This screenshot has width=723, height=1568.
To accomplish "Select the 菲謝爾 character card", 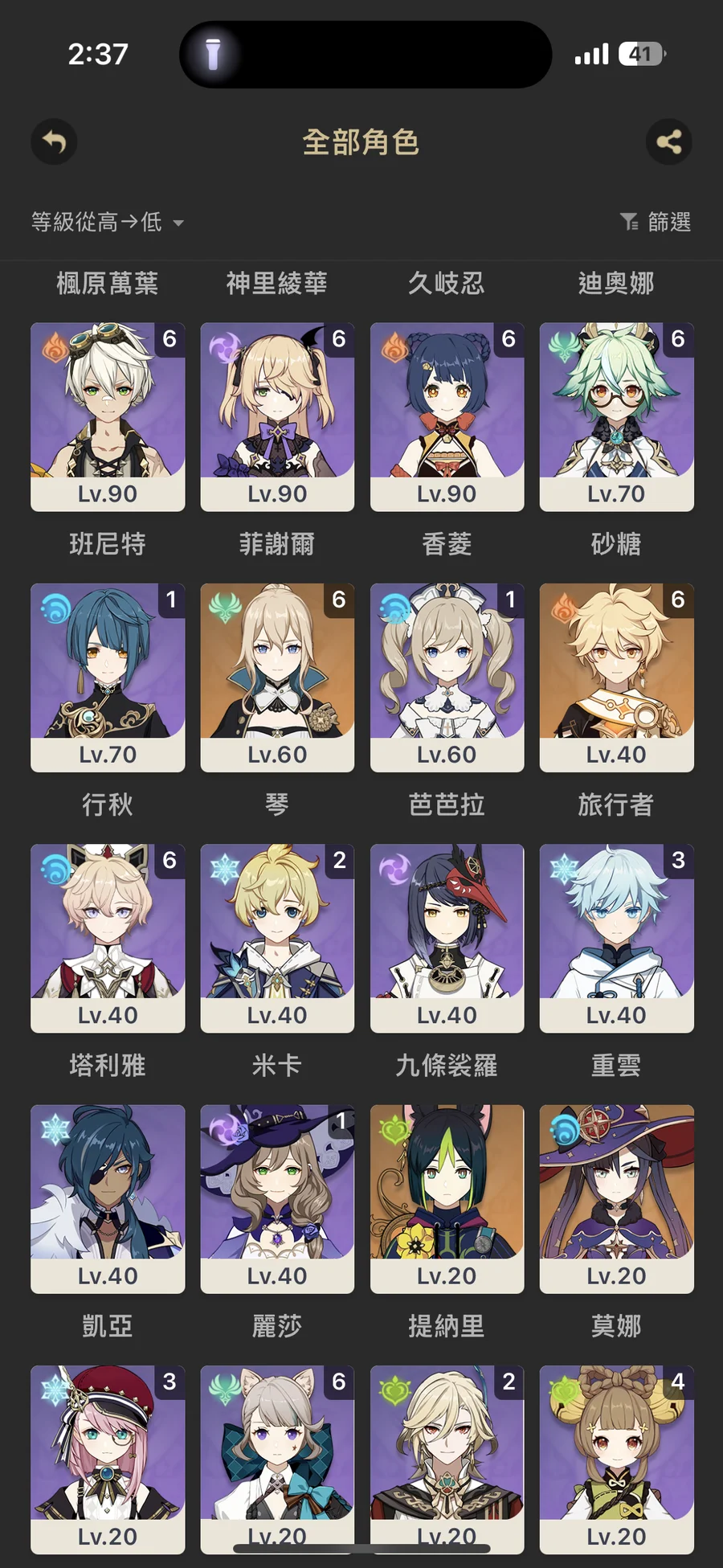I will pyautogui.click(x=277, y=416).
